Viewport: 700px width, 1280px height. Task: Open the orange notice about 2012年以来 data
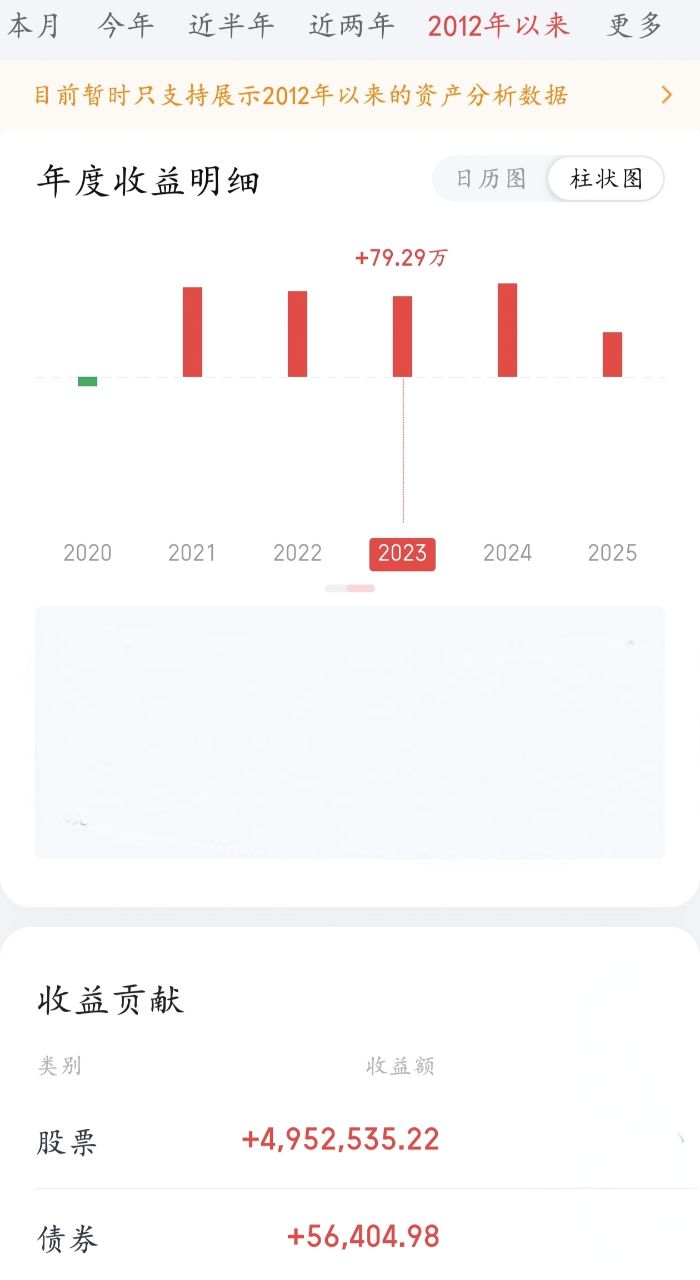click(x=350, y=95)
